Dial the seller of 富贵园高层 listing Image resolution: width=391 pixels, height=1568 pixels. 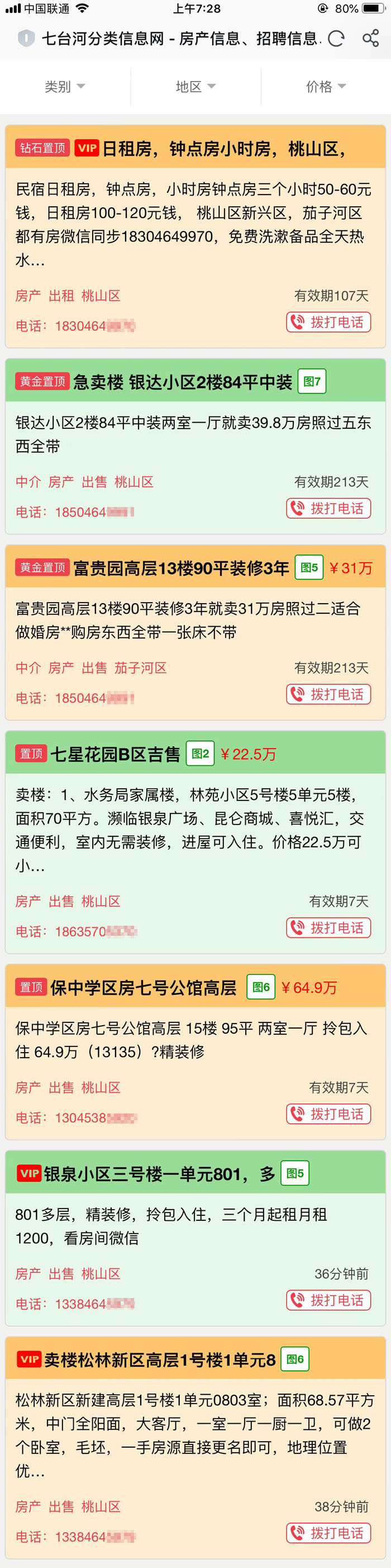click(x=328, y=694)
